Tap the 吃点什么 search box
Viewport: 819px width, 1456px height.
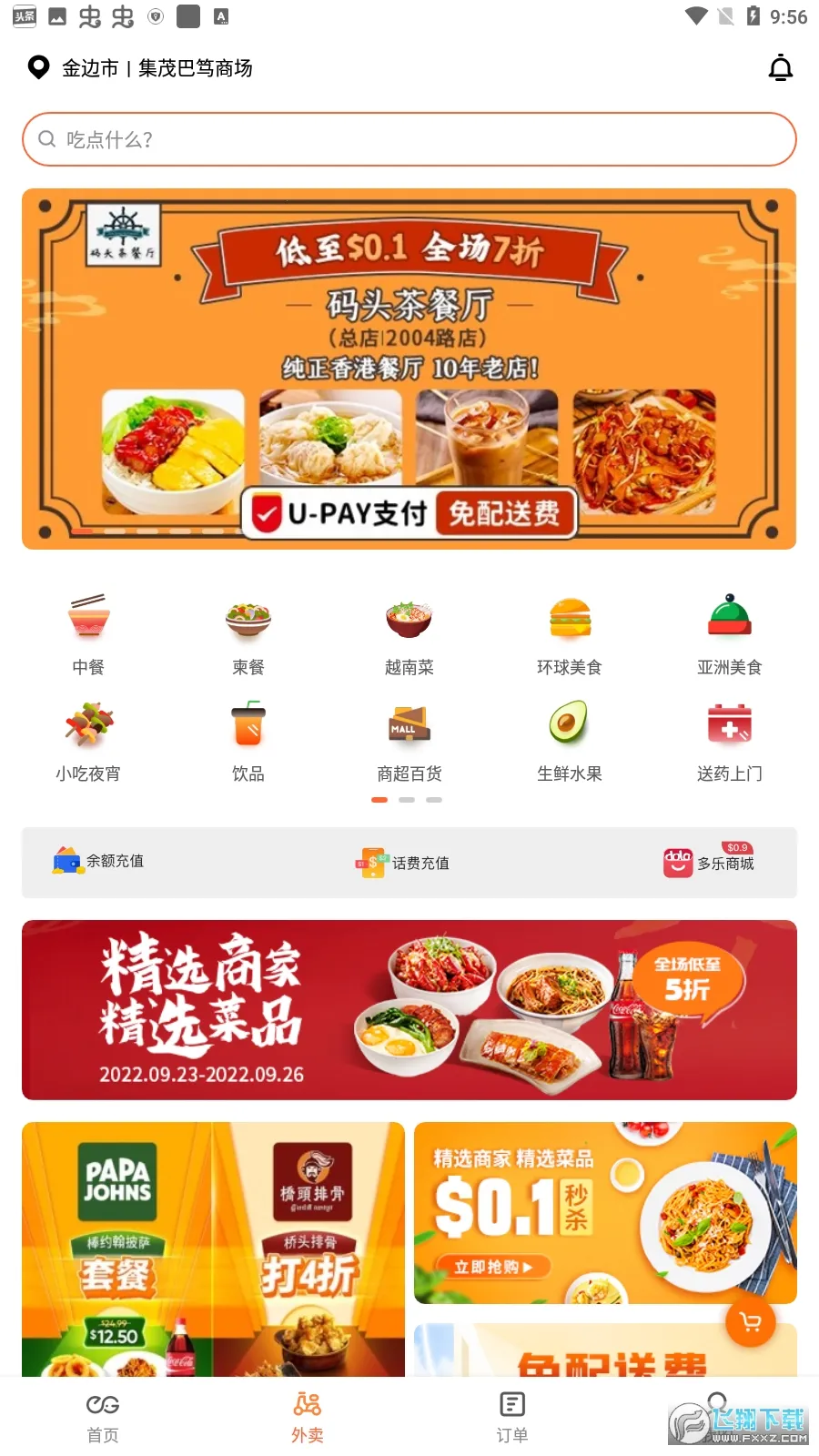(x=409, y=139)
